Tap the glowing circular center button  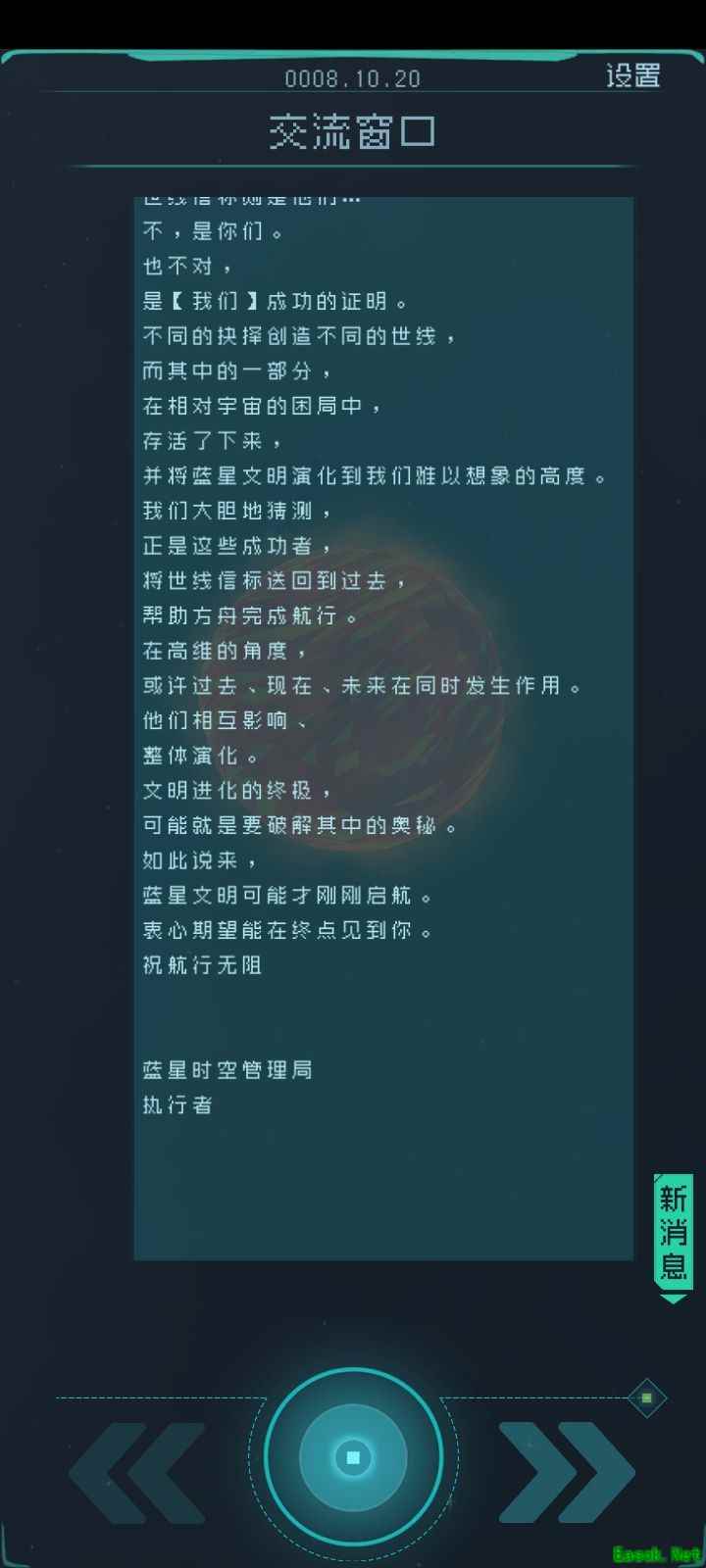353,1457
